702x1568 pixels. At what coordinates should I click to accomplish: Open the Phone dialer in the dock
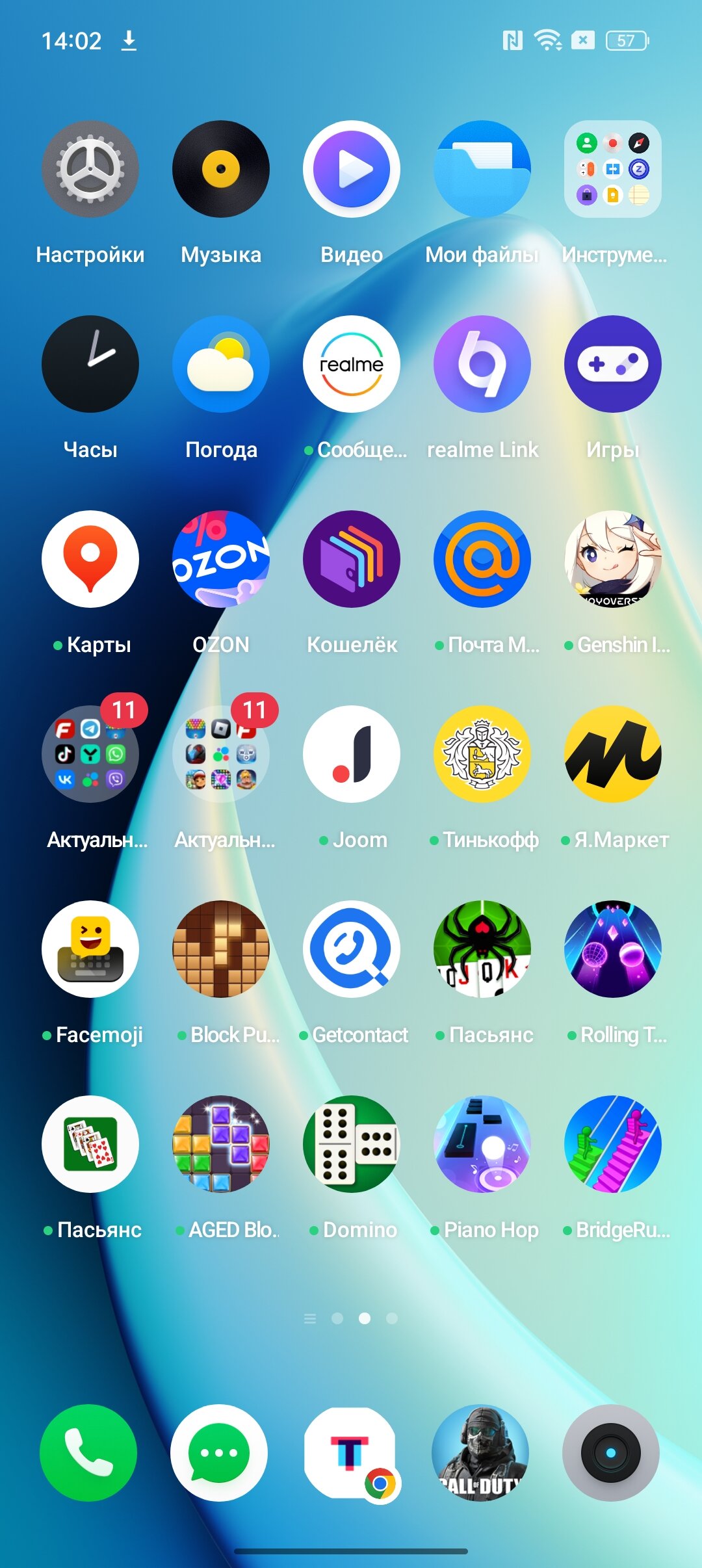coord(88,1453)
